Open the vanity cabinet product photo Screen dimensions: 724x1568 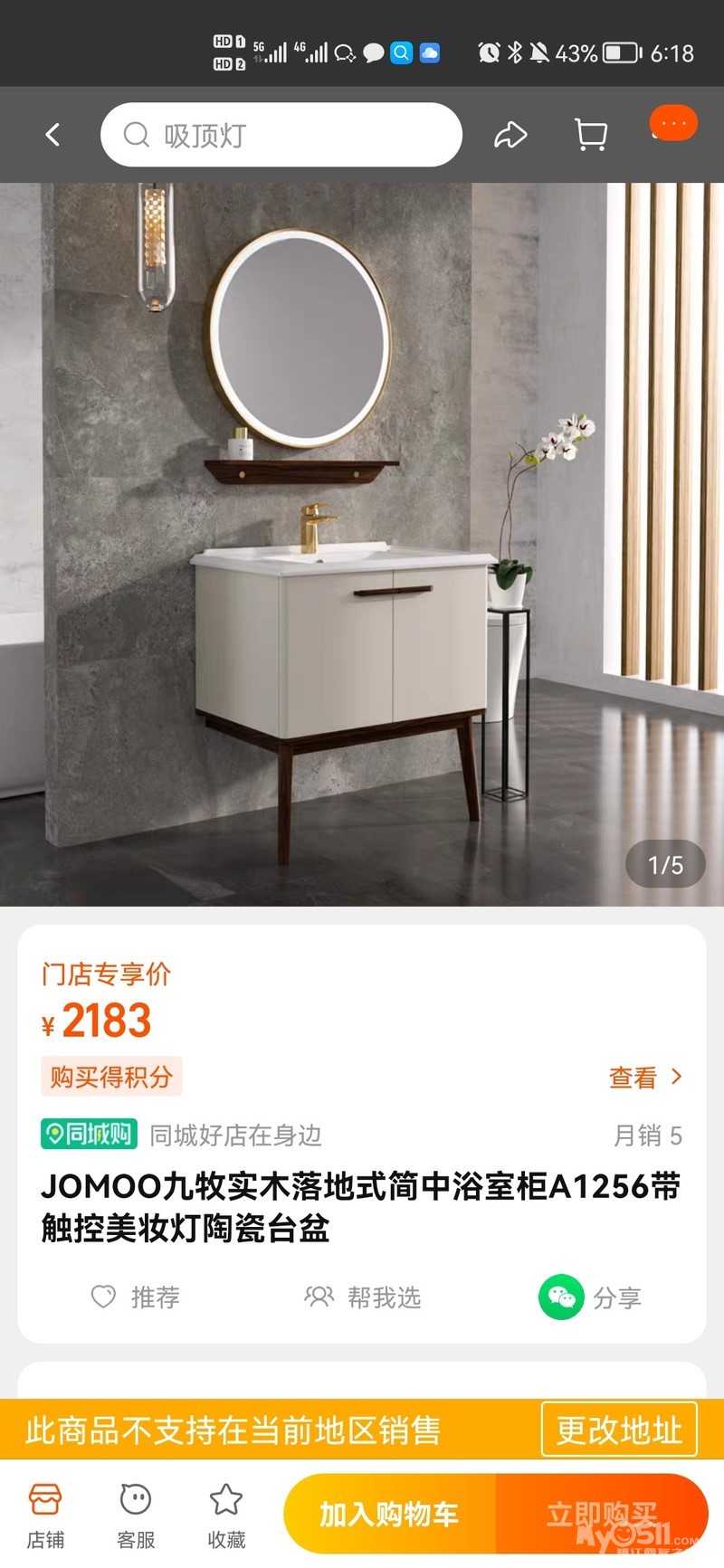[x=362, y=543]
